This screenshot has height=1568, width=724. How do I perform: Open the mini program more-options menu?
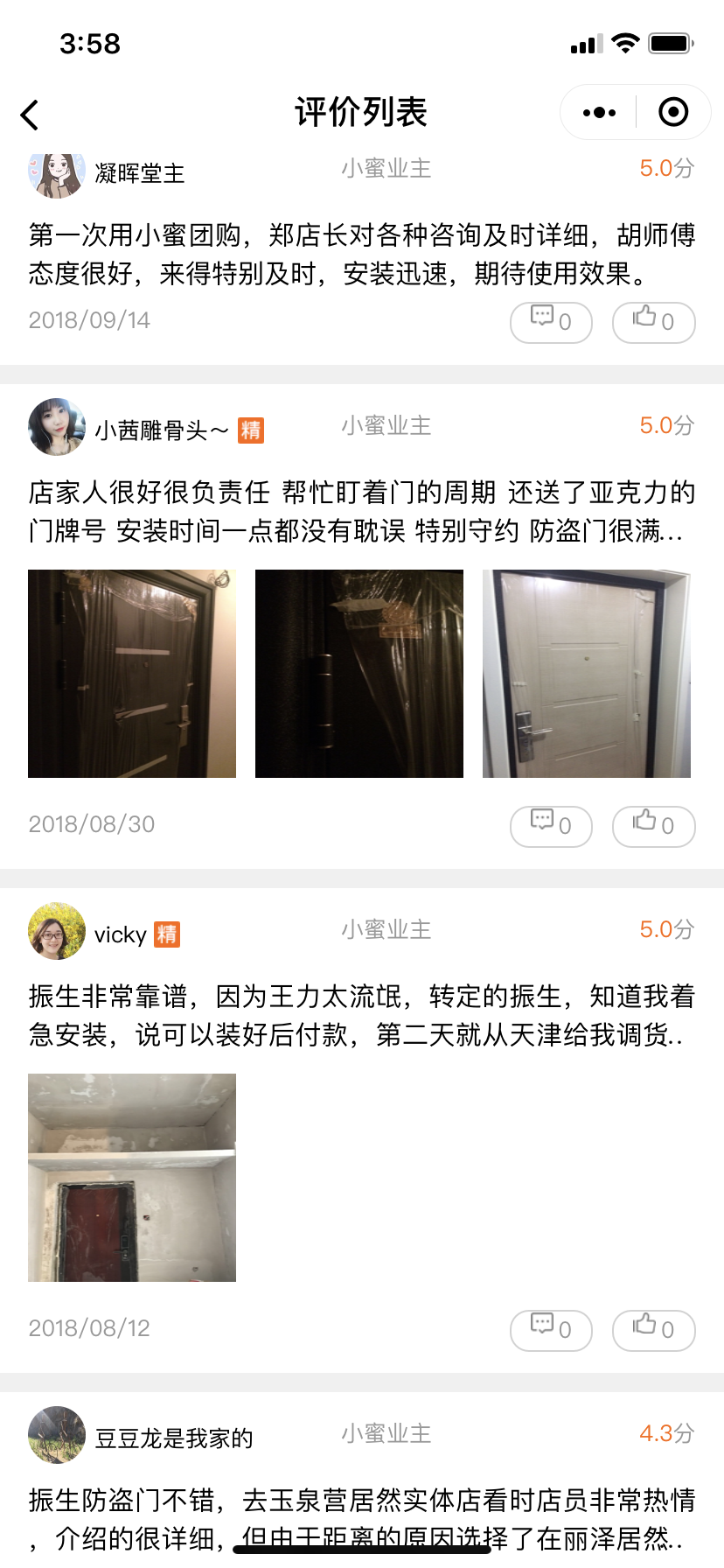tap(599, 113)
